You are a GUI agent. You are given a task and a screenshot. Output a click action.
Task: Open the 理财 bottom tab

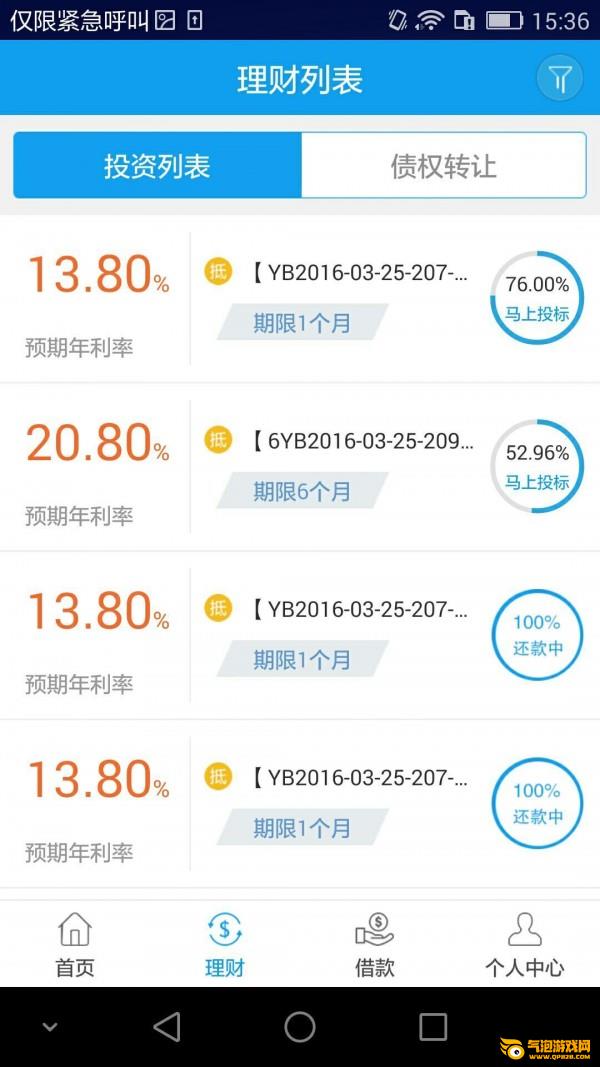pyautogui.click(x=224, y=945)
